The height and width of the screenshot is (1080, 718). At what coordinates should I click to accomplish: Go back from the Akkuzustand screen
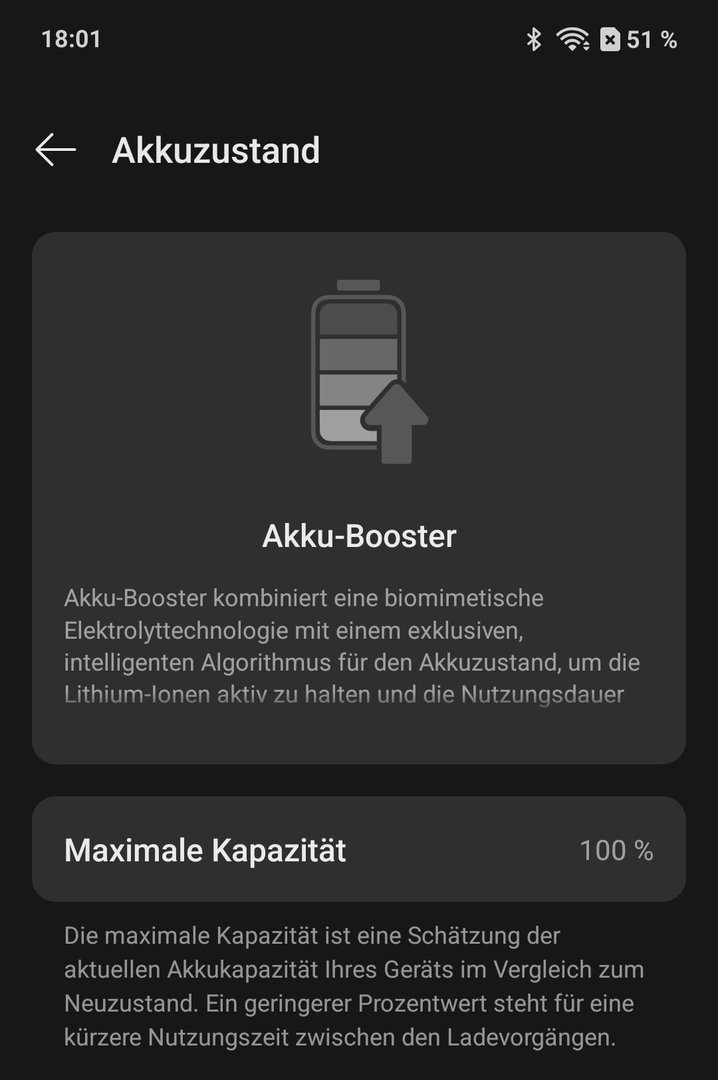point(56,150)
